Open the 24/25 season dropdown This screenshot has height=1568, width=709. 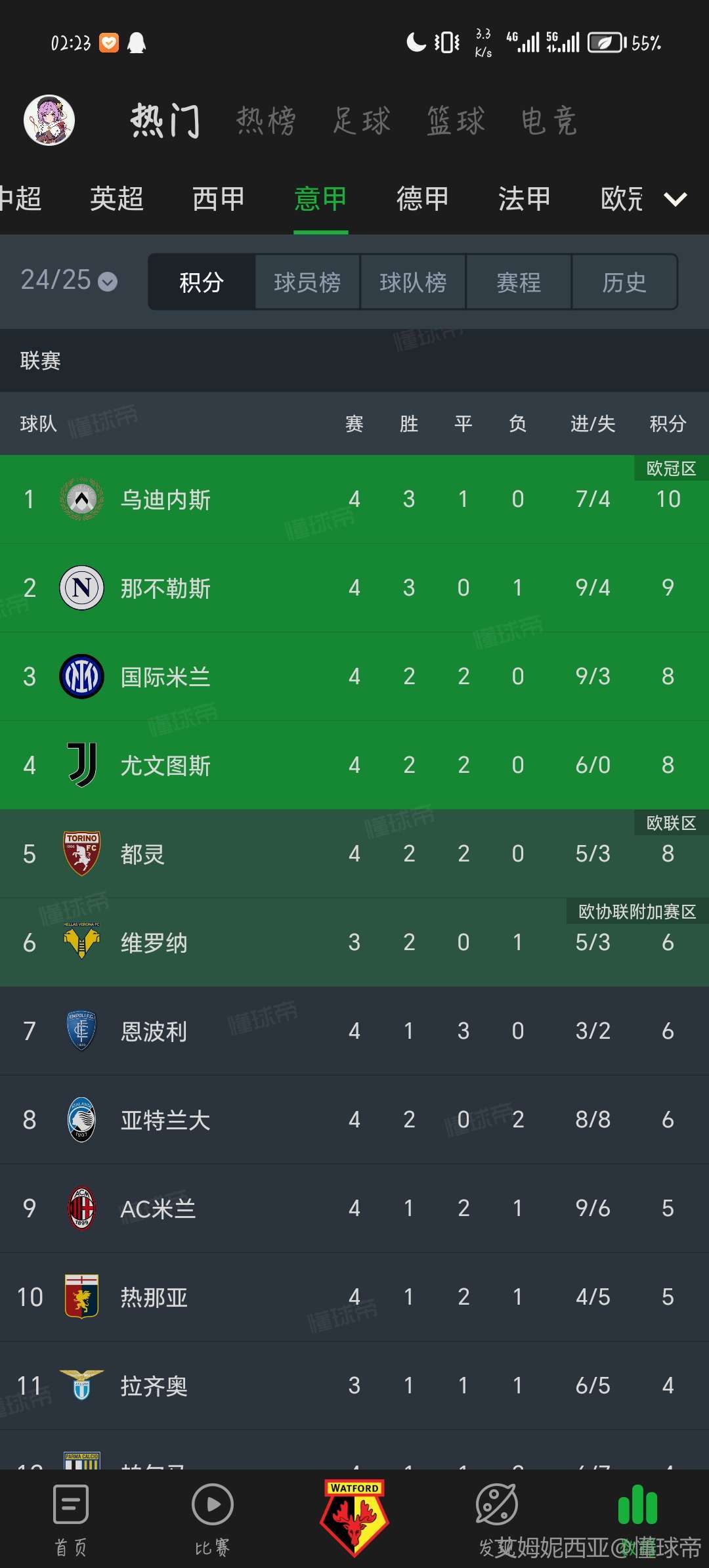69,280
